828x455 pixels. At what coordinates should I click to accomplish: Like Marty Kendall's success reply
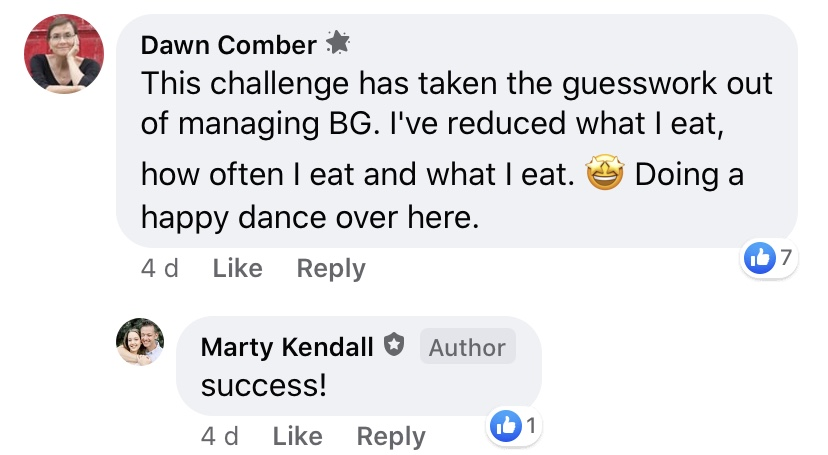298,436
